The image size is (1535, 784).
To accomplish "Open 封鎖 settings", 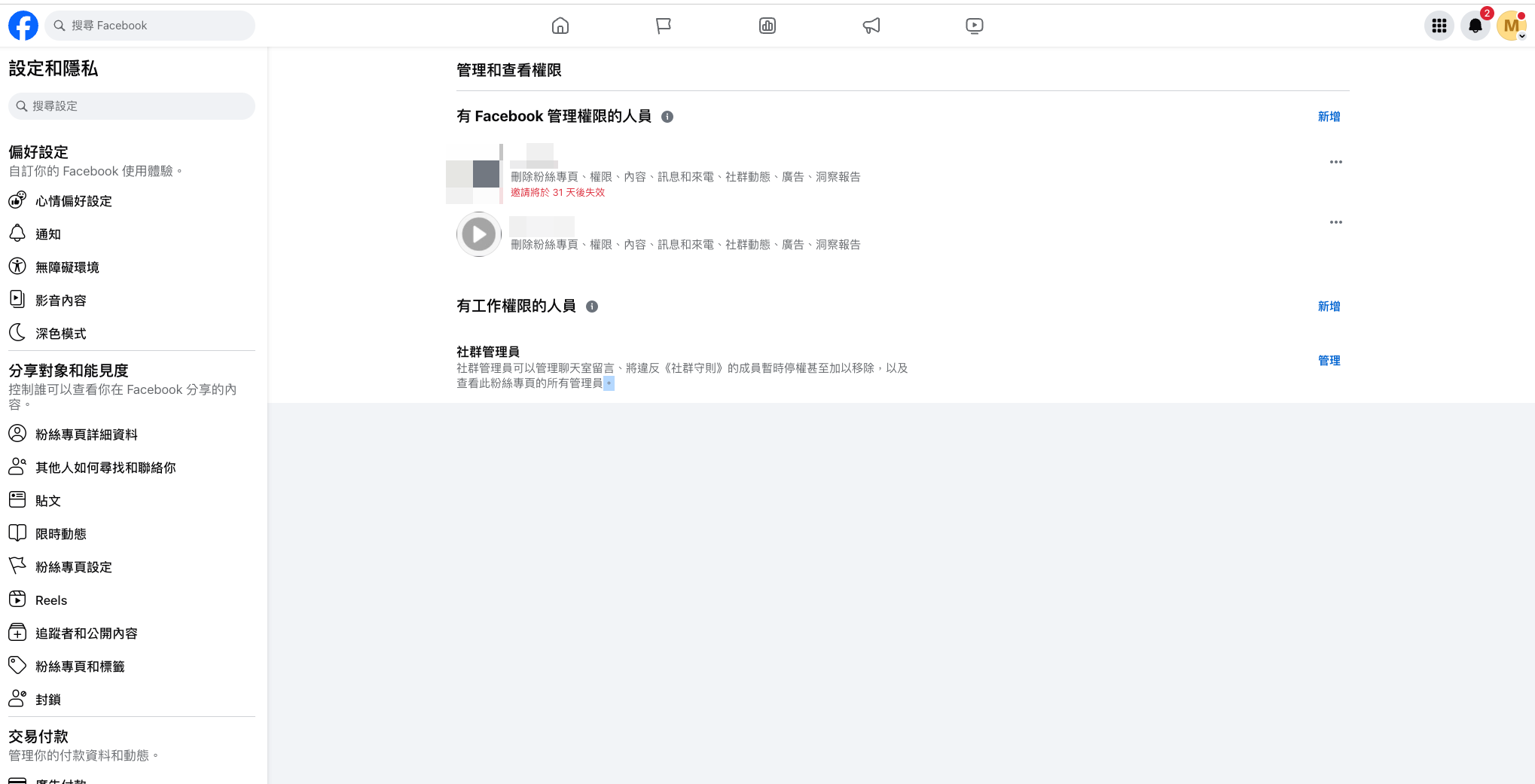I will coord(48,700).
